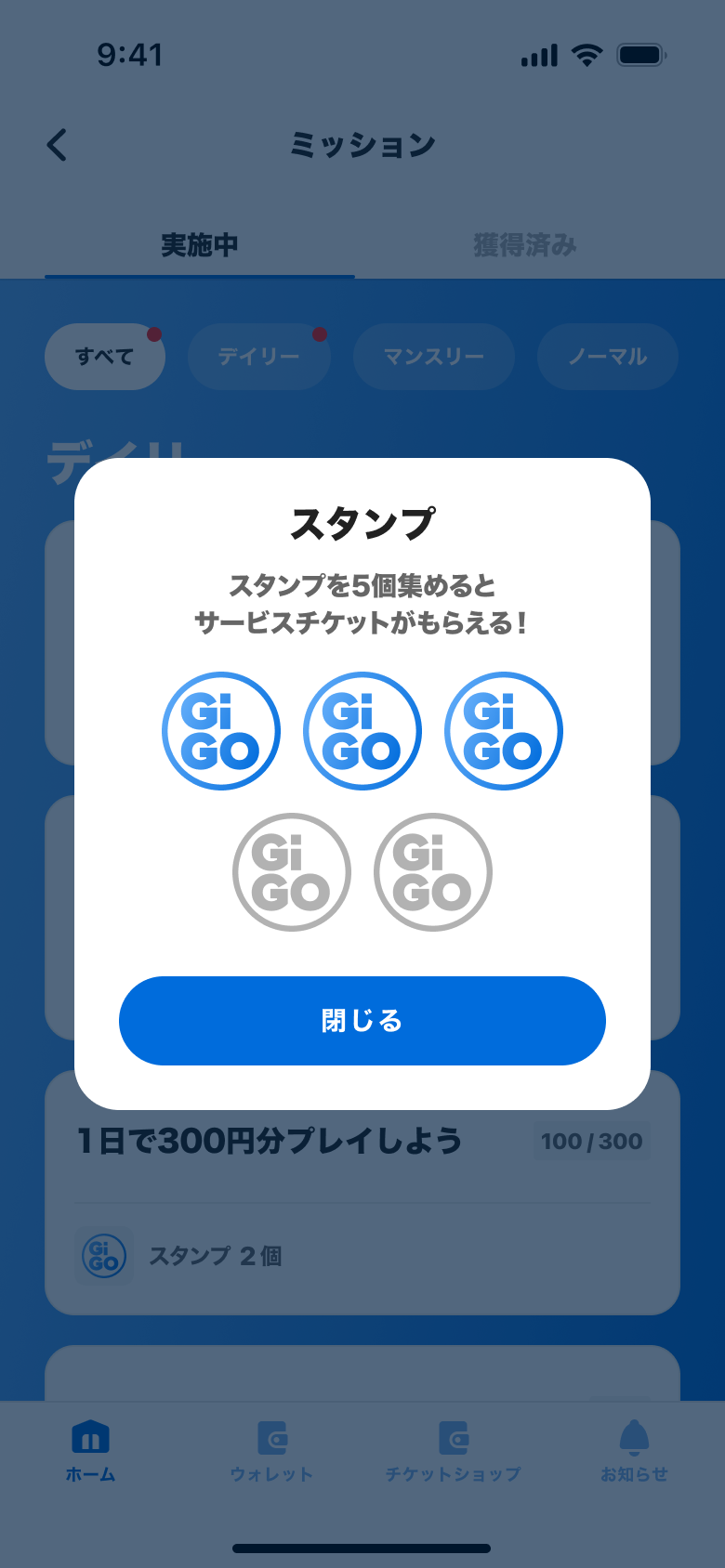Go back with the top-left arrow
Viewport: 725px width, 1568px height.
58,145
